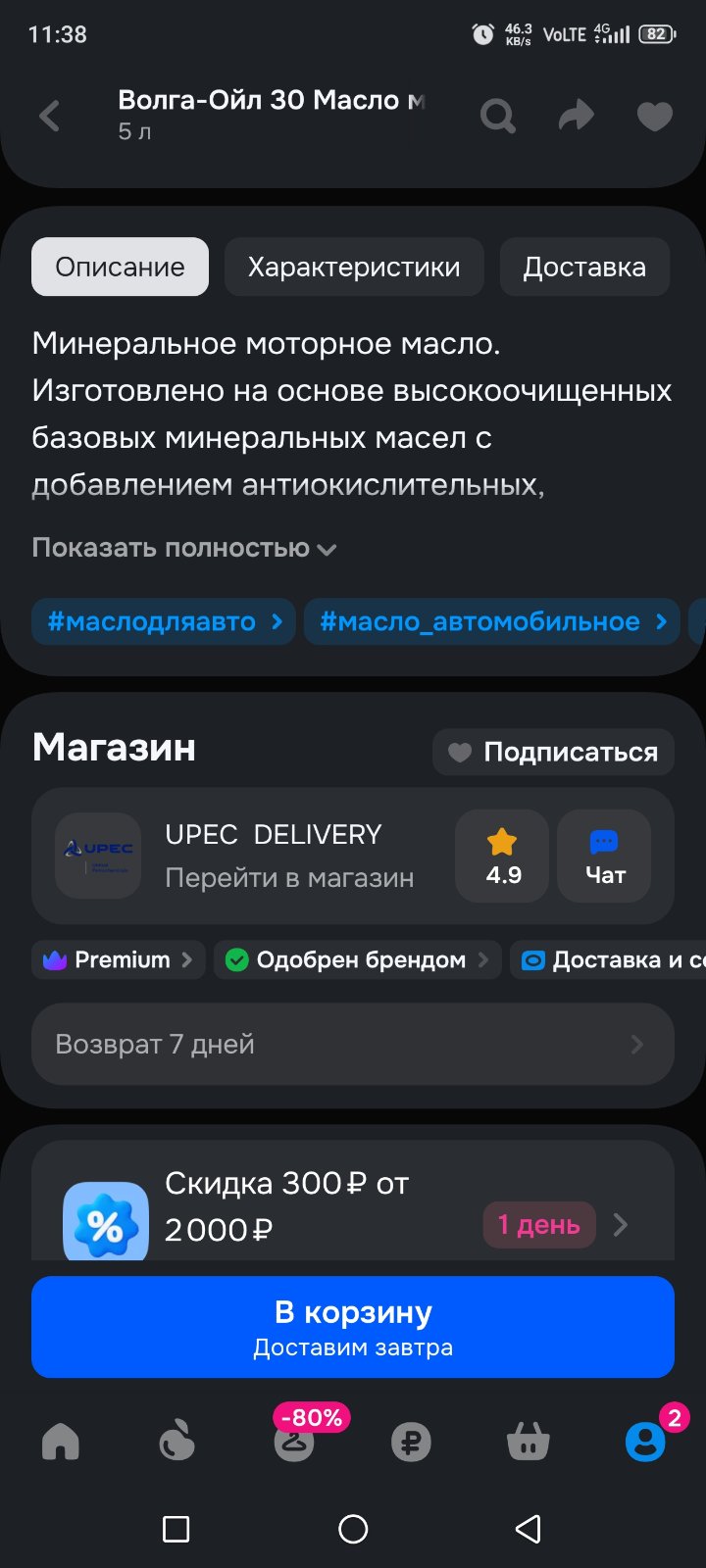The height and width of the screenshot is (1568, 706).
Task: Open search from the top bar
Action: click(498, 117)
